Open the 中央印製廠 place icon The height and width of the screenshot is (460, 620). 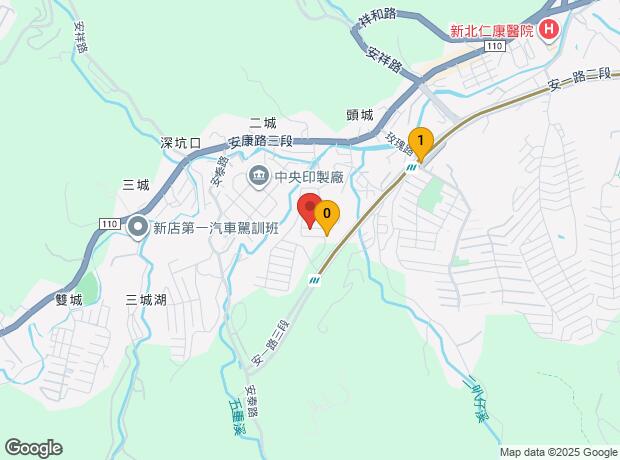point(259,177)
